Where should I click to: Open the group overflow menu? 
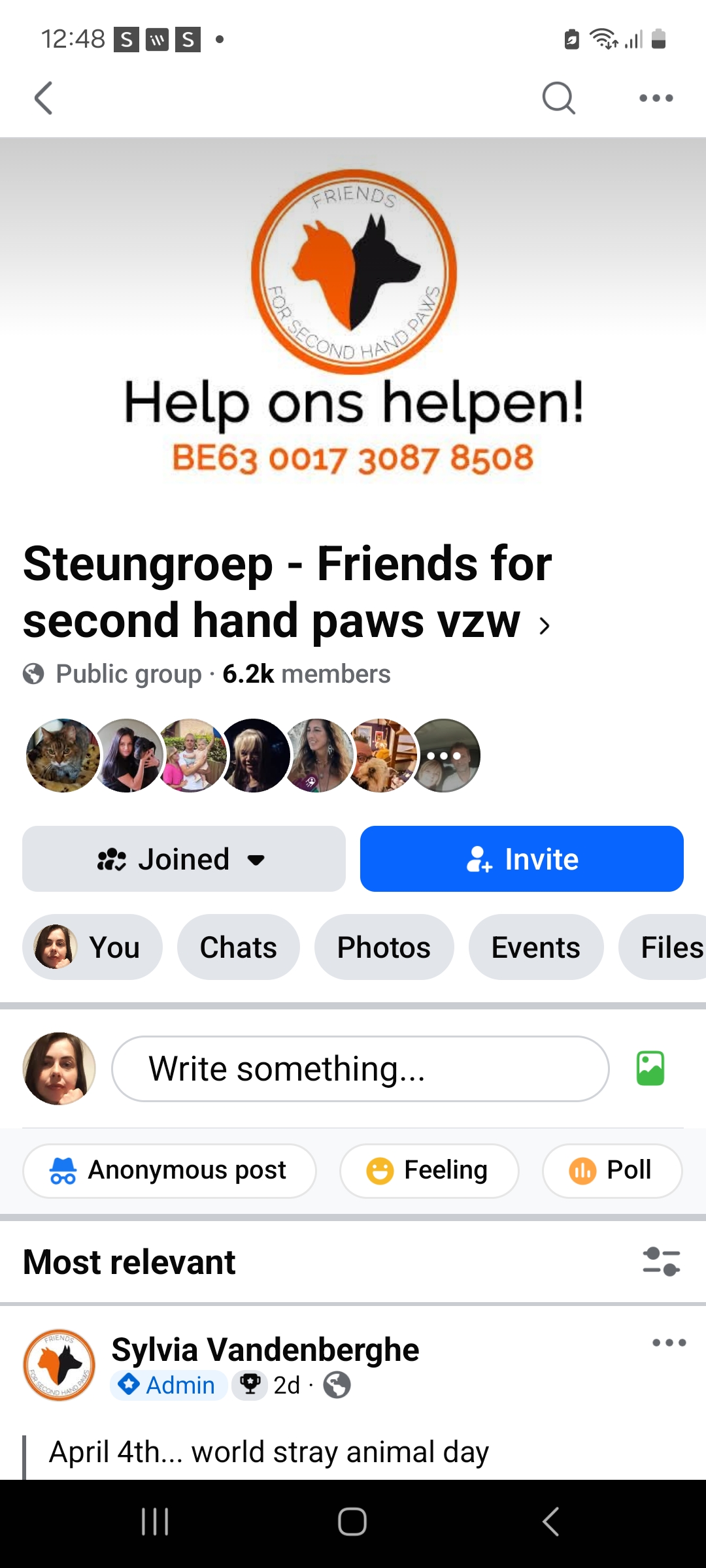coord(656,99)
